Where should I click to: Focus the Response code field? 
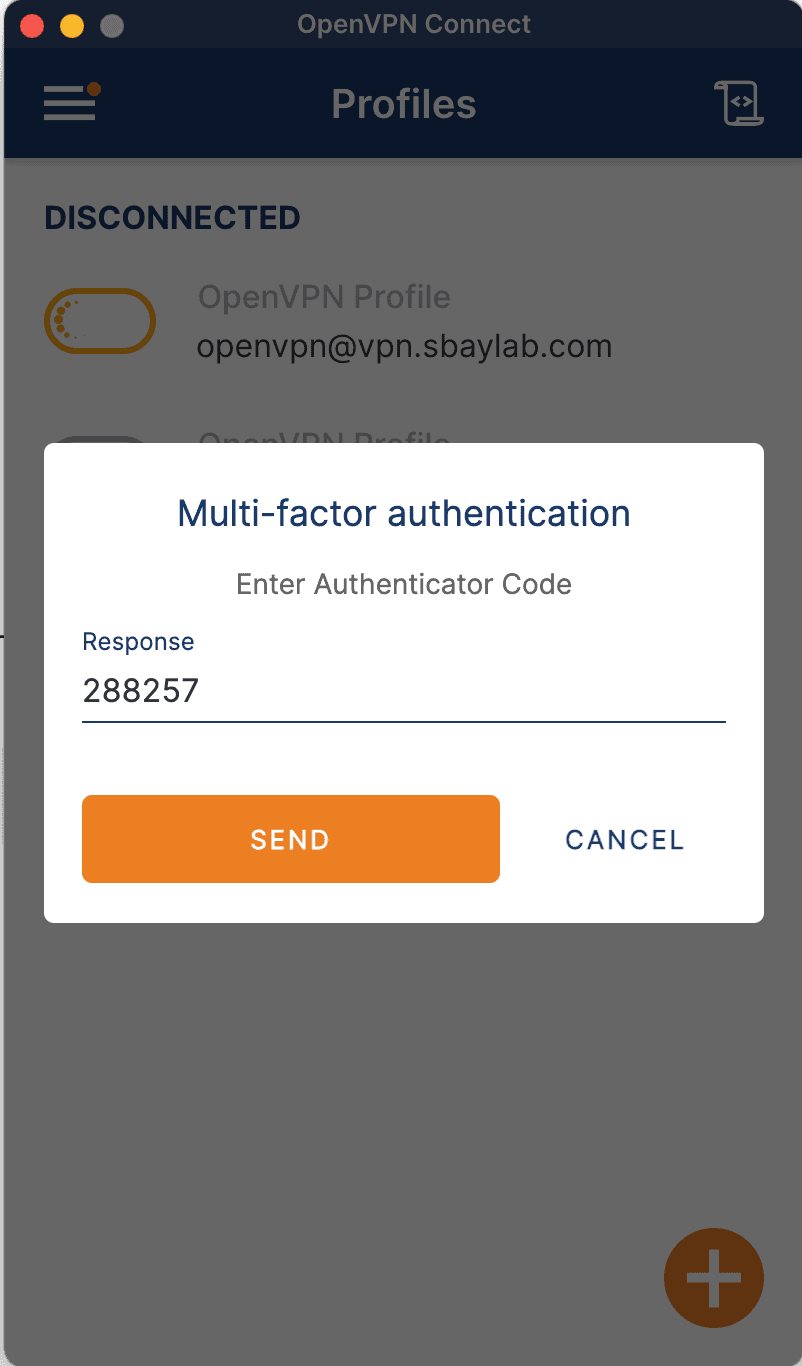click(402, 691)
